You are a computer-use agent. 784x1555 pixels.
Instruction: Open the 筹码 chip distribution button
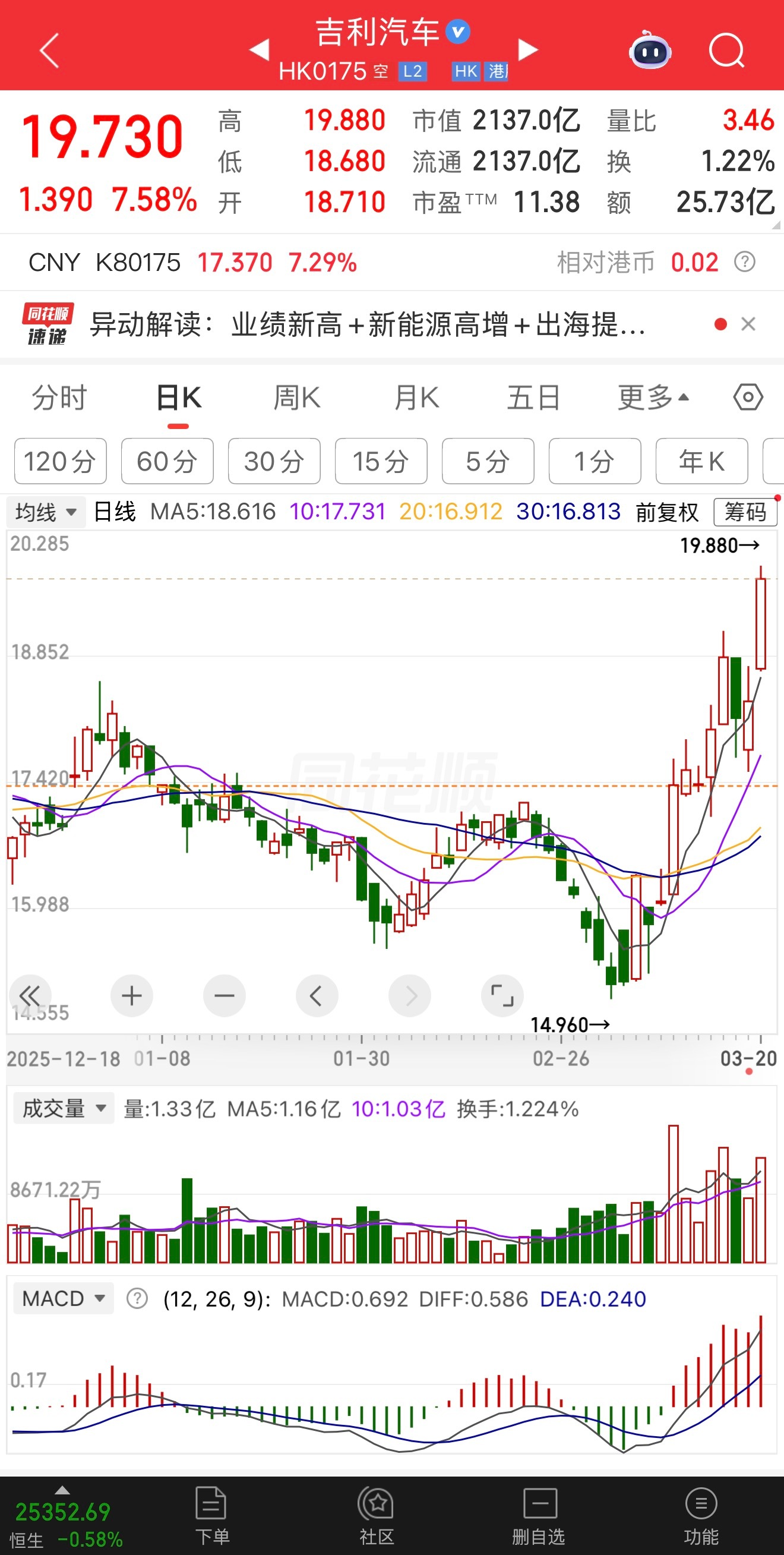coord(745,511)
